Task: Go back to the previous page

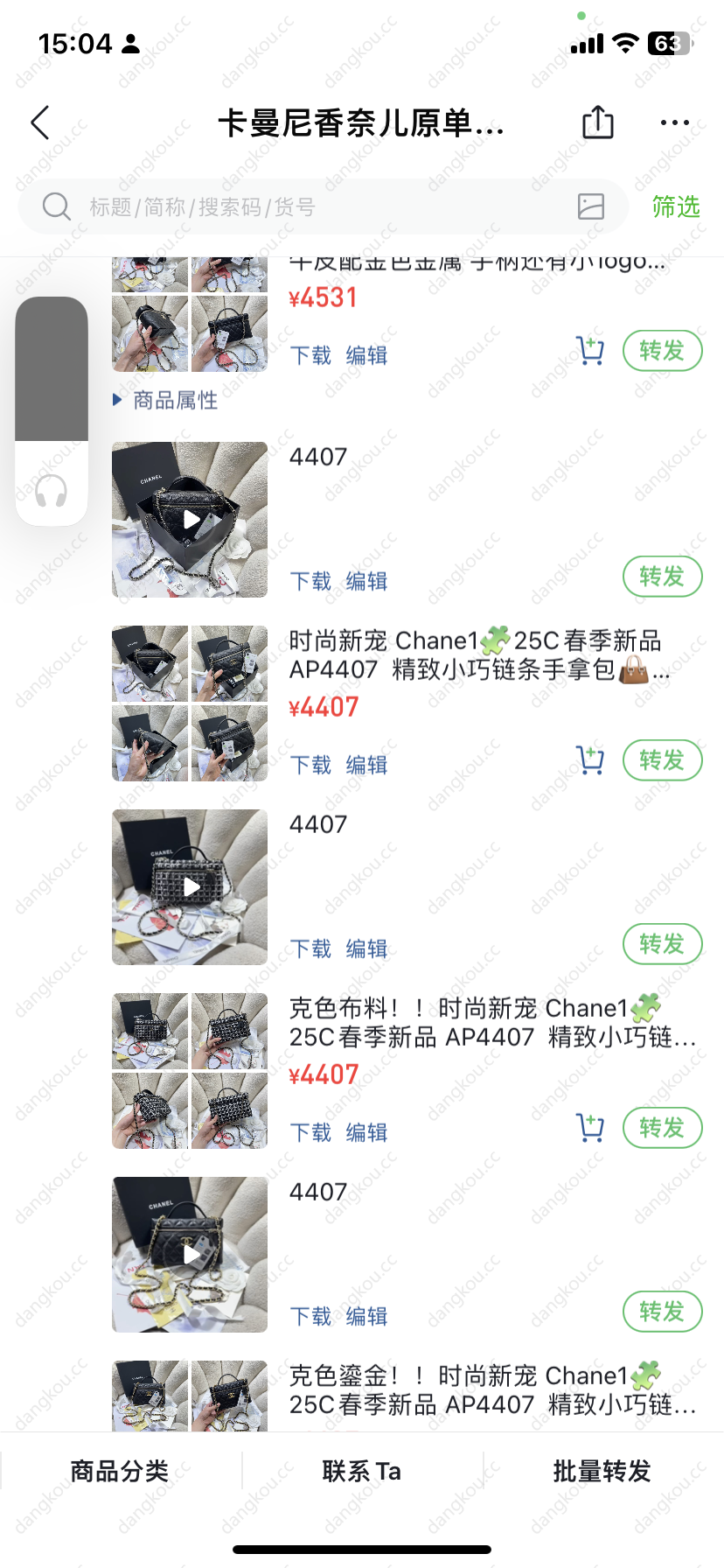Action: pos(40,123)
